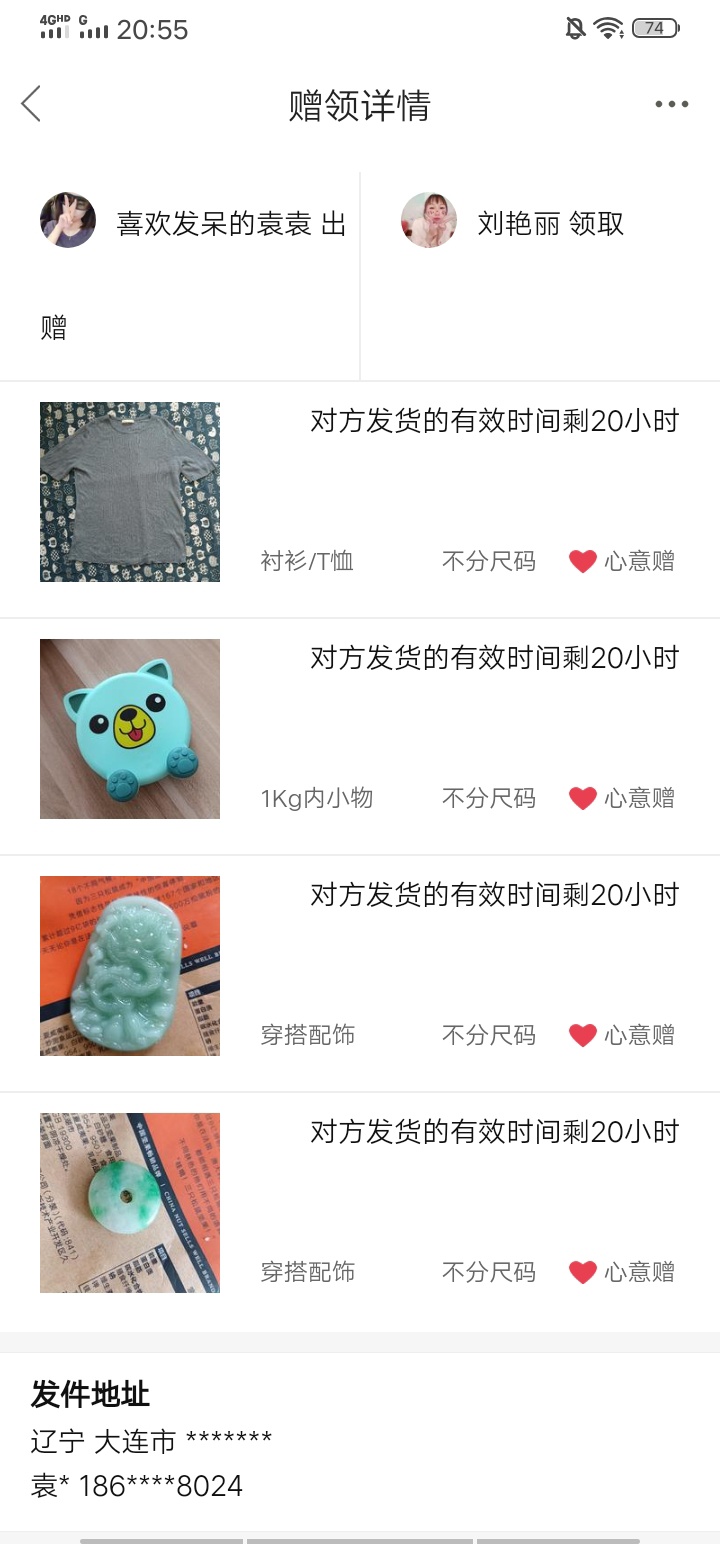The height and width of the screenshot is (1544, 720).
Task: Open the three-dot overflow menu
Action: coord(671,105)
